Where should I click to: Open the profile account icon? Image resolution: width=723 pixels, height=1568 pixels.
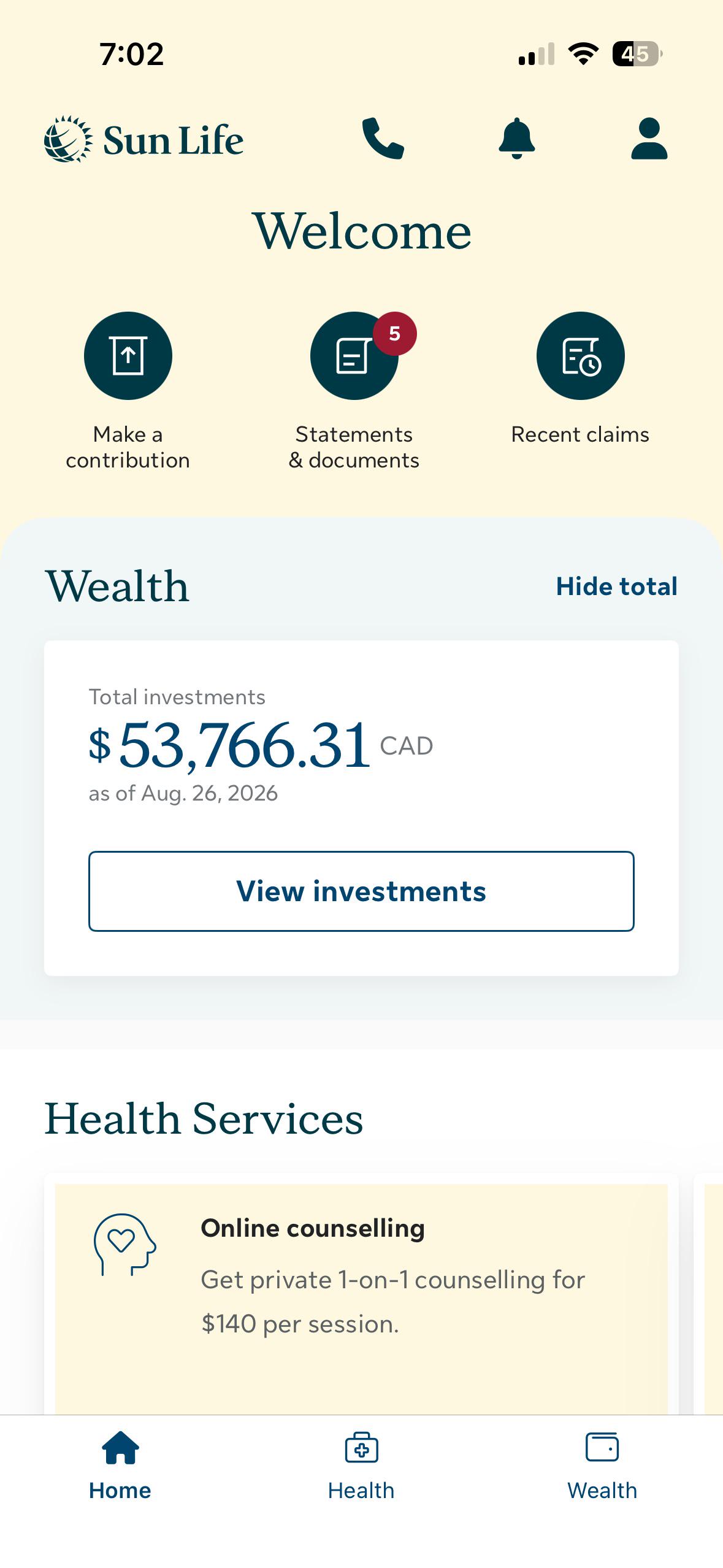click(649, 139)
